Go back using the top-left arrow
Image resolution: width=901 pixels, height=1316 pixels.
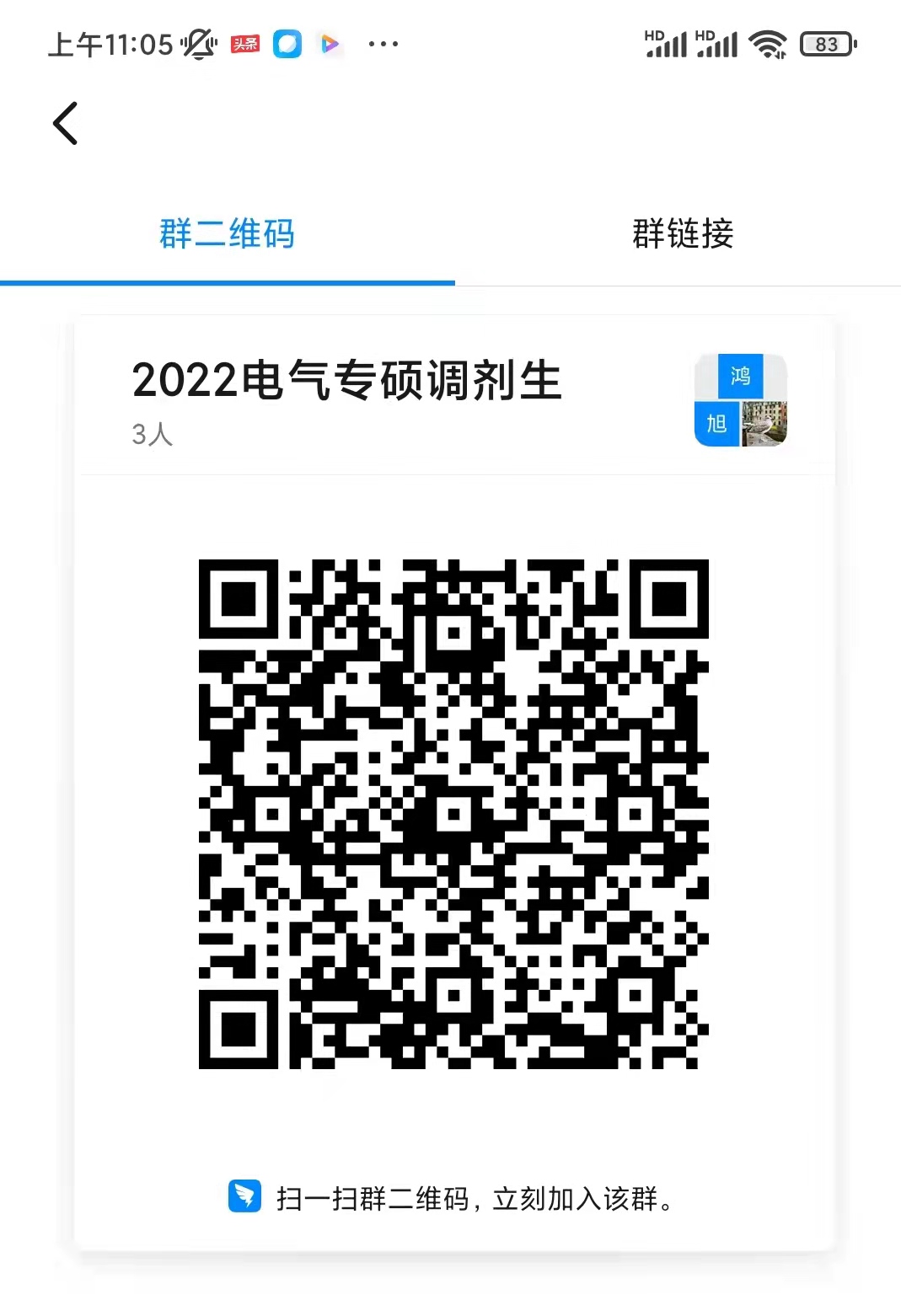[x=66, y=124]
